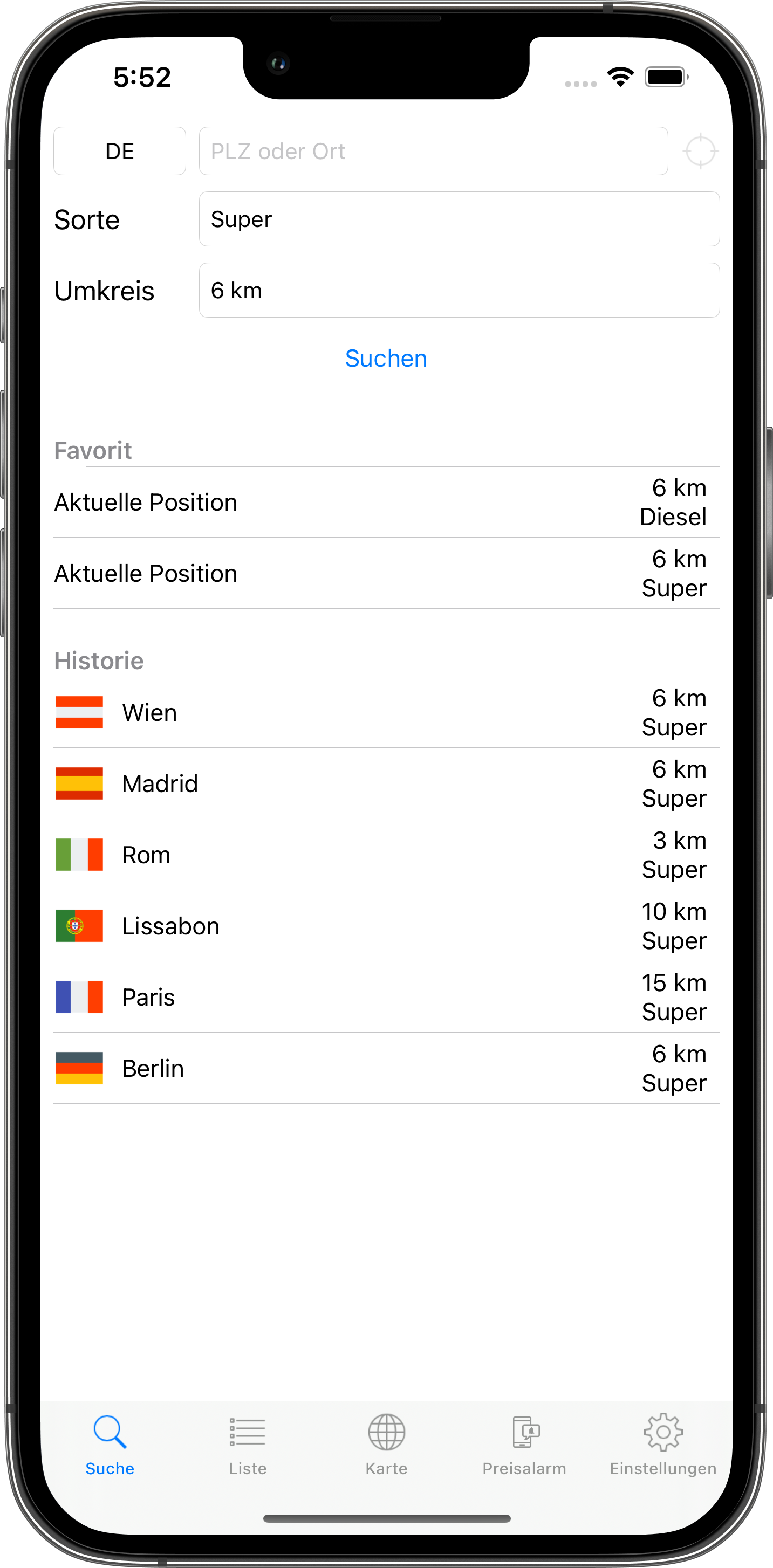The width and height of the screenshot is (773, 1568).
Task: Switch to the Karte tab
Action: tap(386, 1445)
